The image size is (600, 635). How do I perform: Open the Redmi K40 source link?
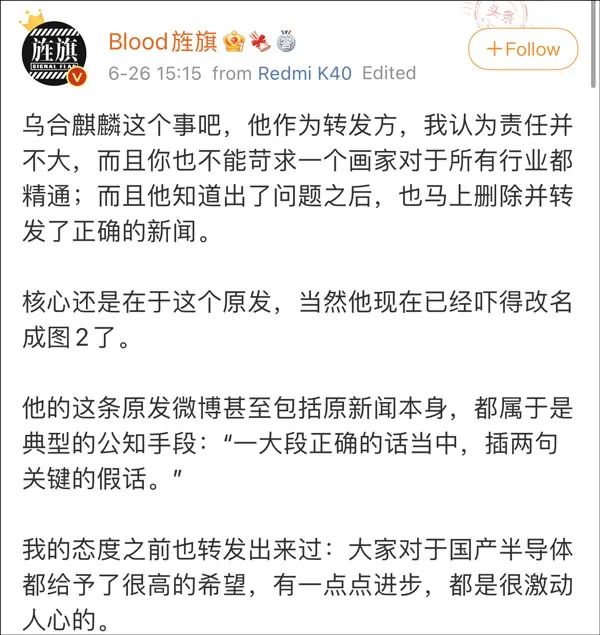305,73
